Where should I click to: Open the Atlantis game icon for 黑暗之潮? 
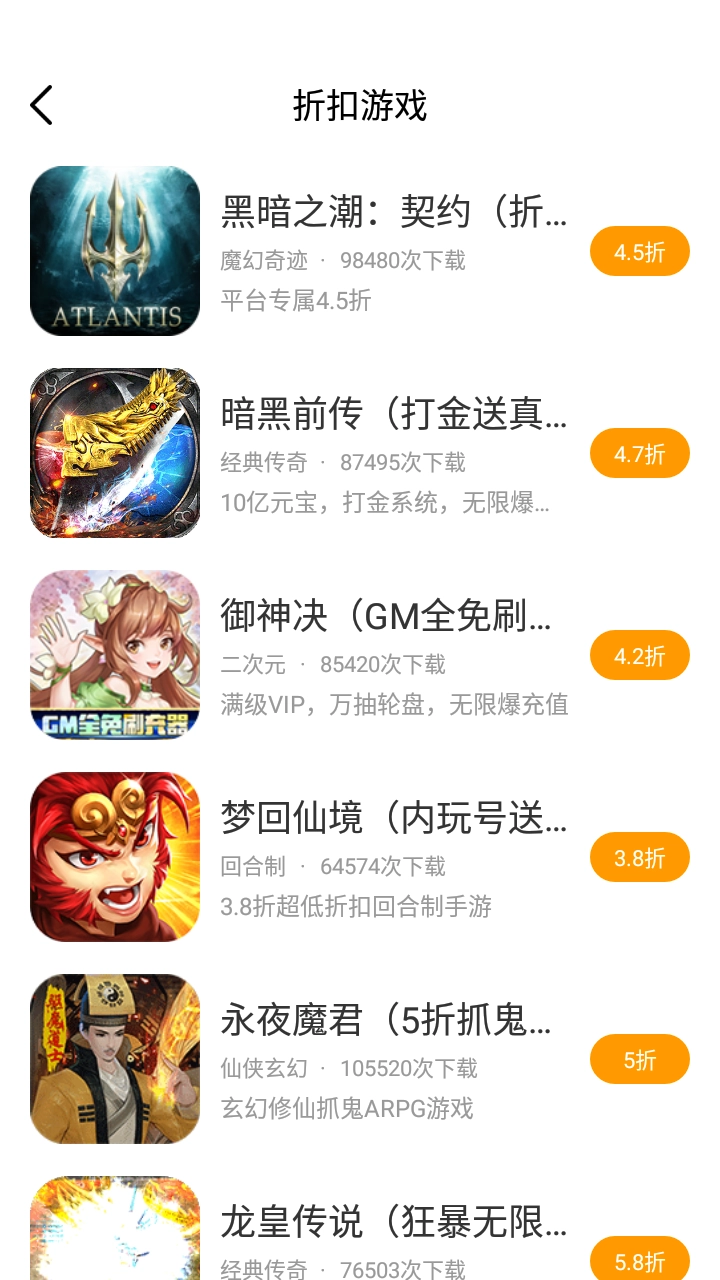[x=114, y=250]
